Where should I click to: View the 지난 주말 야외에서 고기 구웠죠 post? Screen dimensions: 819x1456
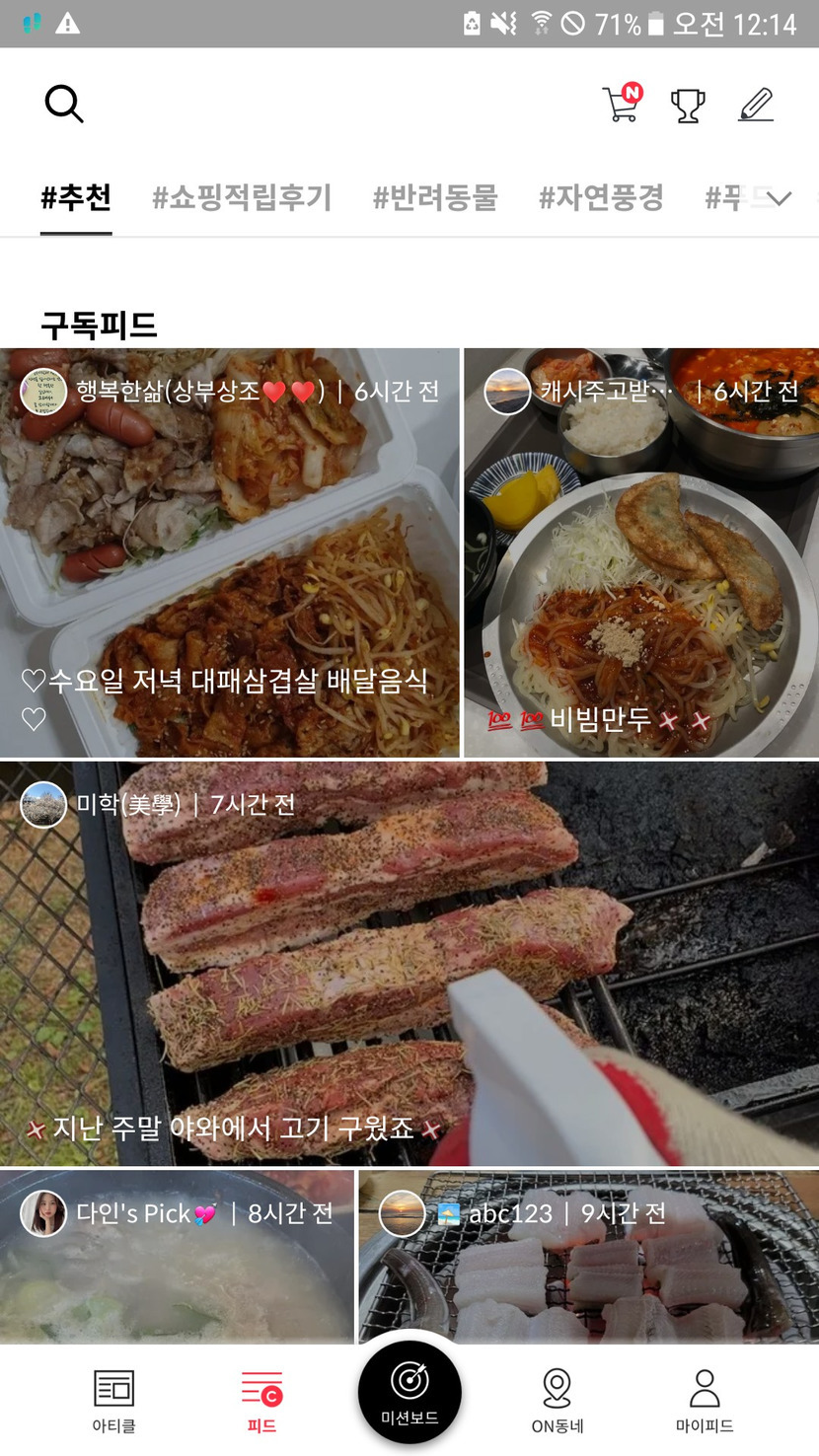[409, 964]
